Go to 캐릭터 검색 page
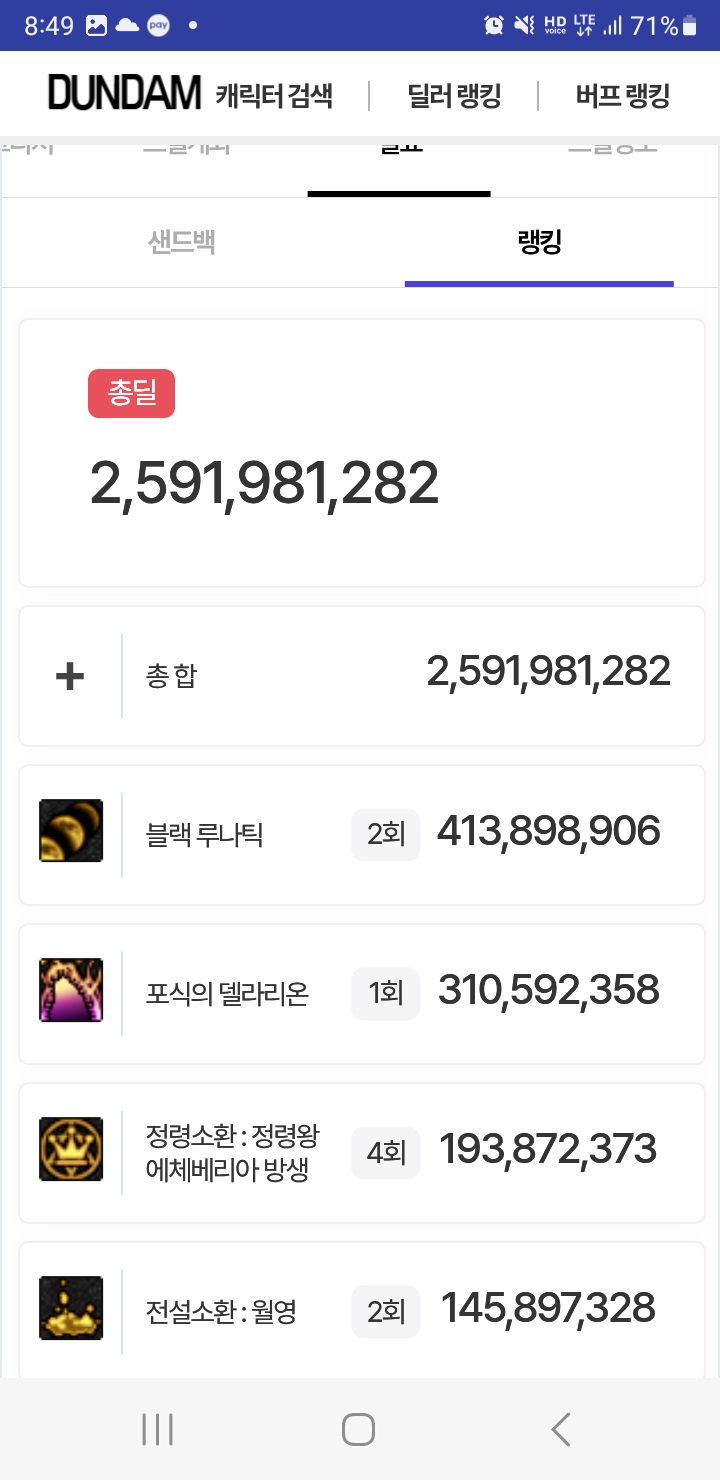 tap(273, 96)
